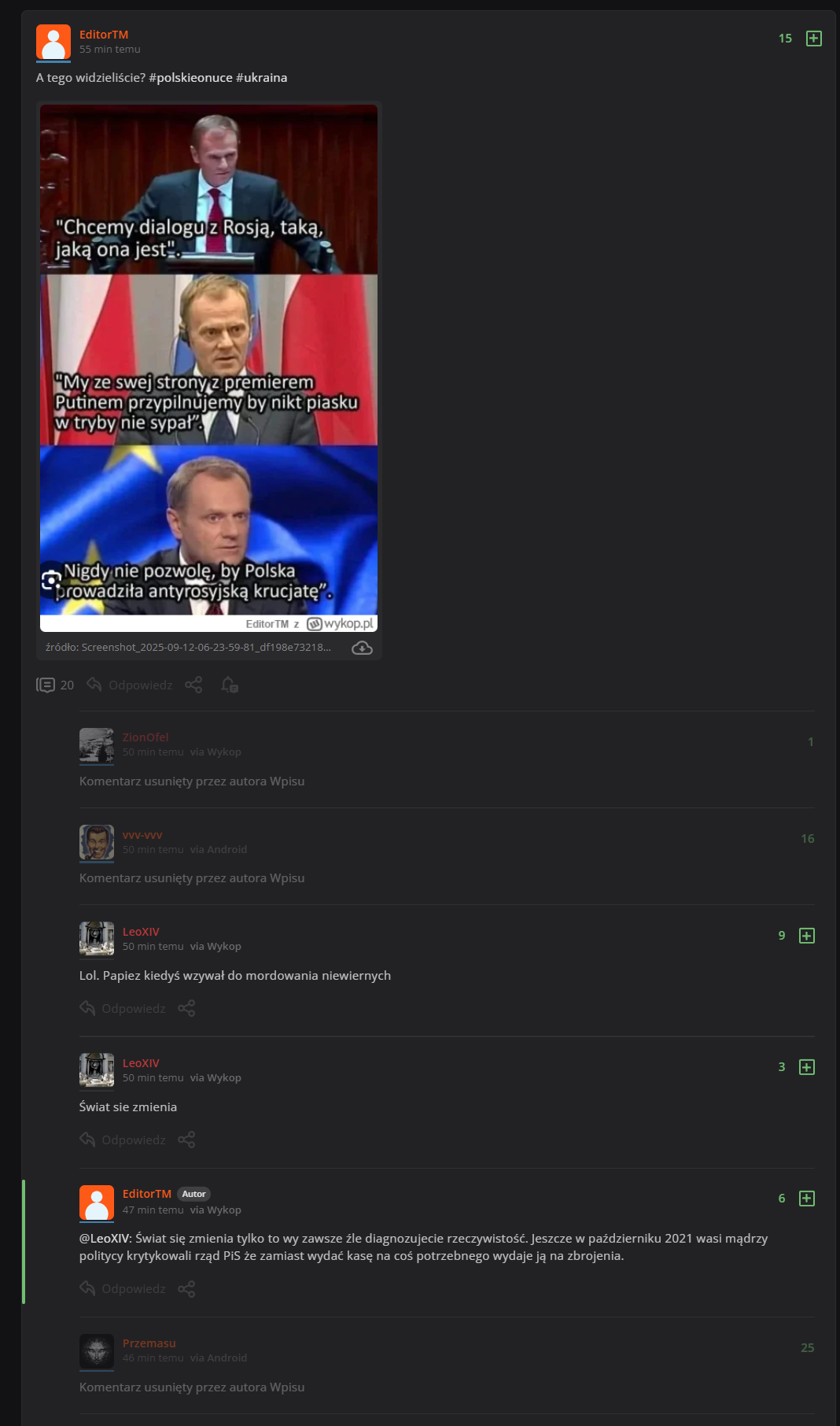Share the "Świat sie zmienia" comment

pos(186,1140)
